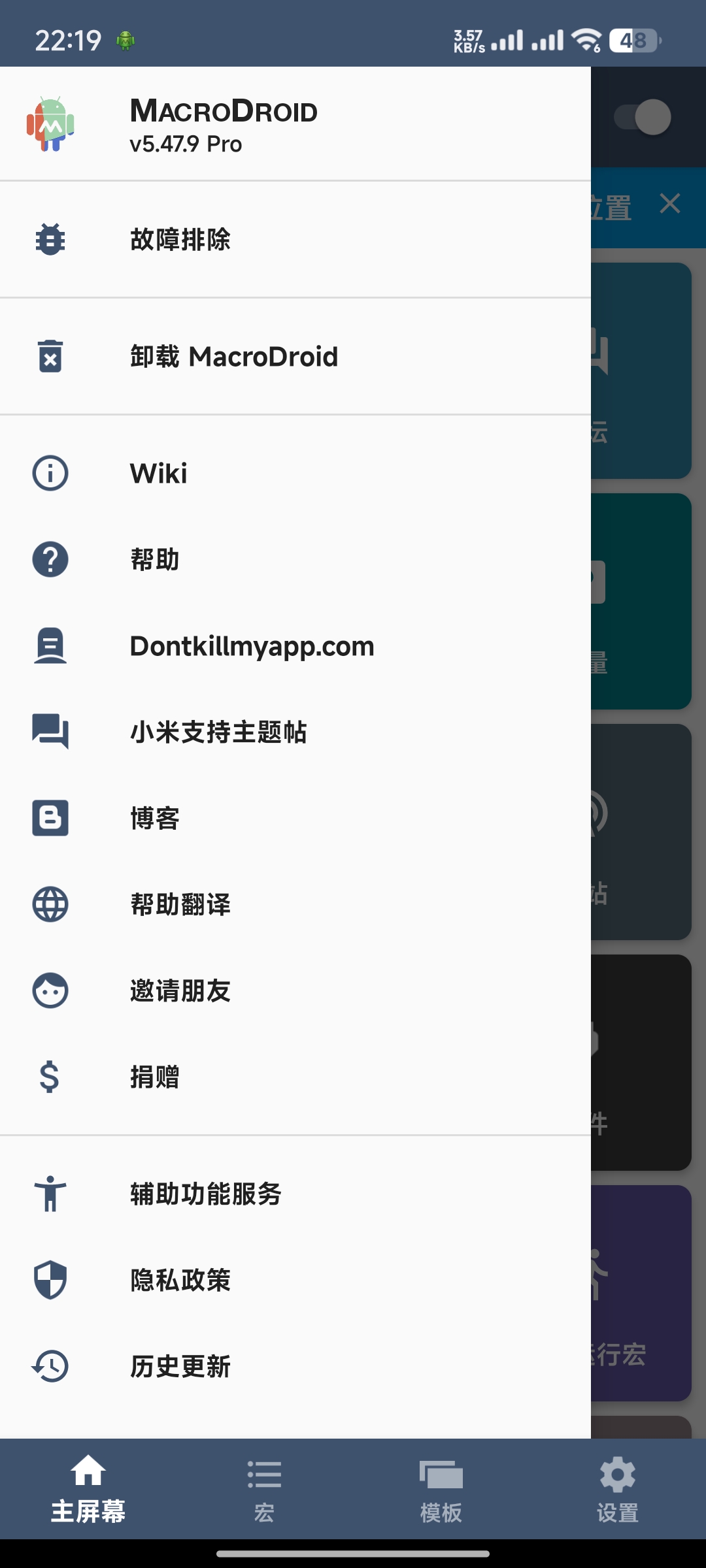The height and width of the screenshot is (1568, 706).
Task: Dismiss the banner with the X
Action: (670, 204)
